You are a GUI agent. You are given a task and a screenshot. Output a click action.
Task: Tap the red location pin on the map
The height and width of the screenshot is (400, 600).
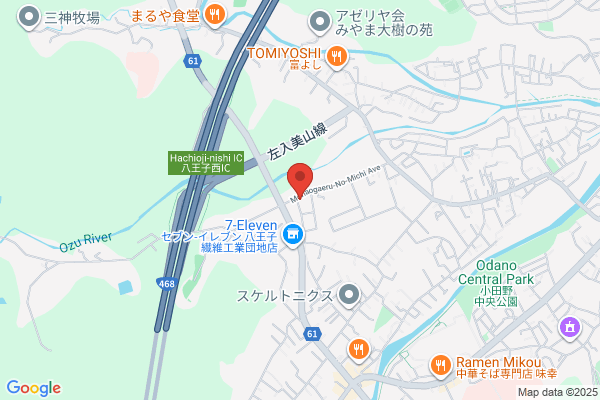pyautogui.click(x=300, y=180)
